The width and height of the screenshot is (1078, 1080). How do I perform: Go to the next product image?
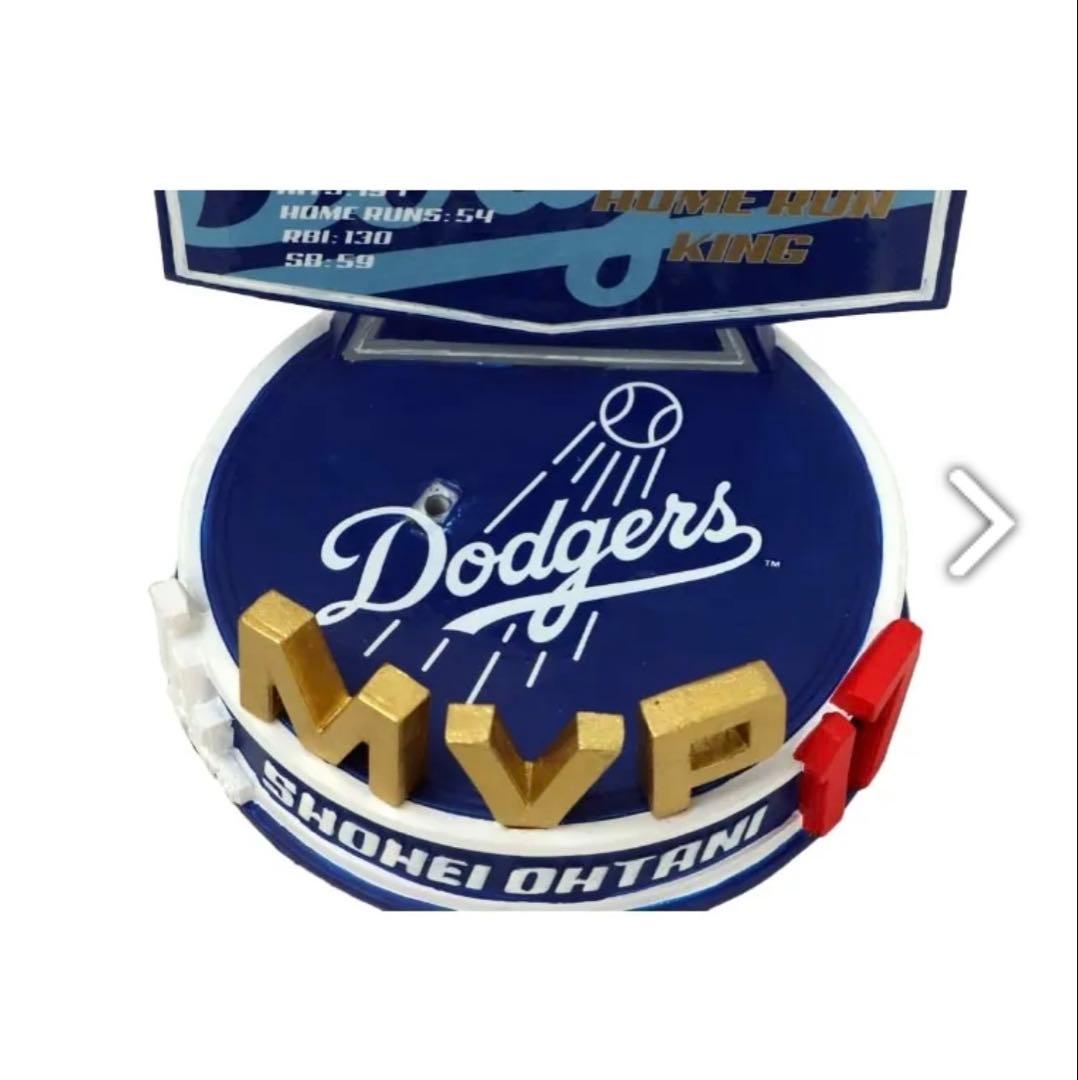coord(982,522)
